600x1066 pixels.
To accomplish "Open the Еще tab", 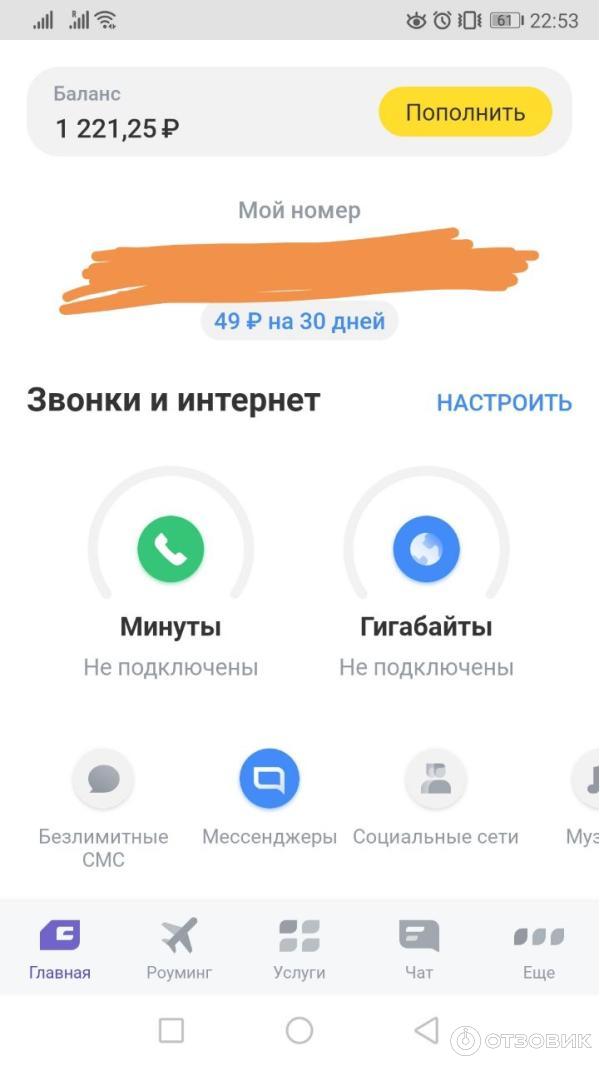I will (539, 948).
